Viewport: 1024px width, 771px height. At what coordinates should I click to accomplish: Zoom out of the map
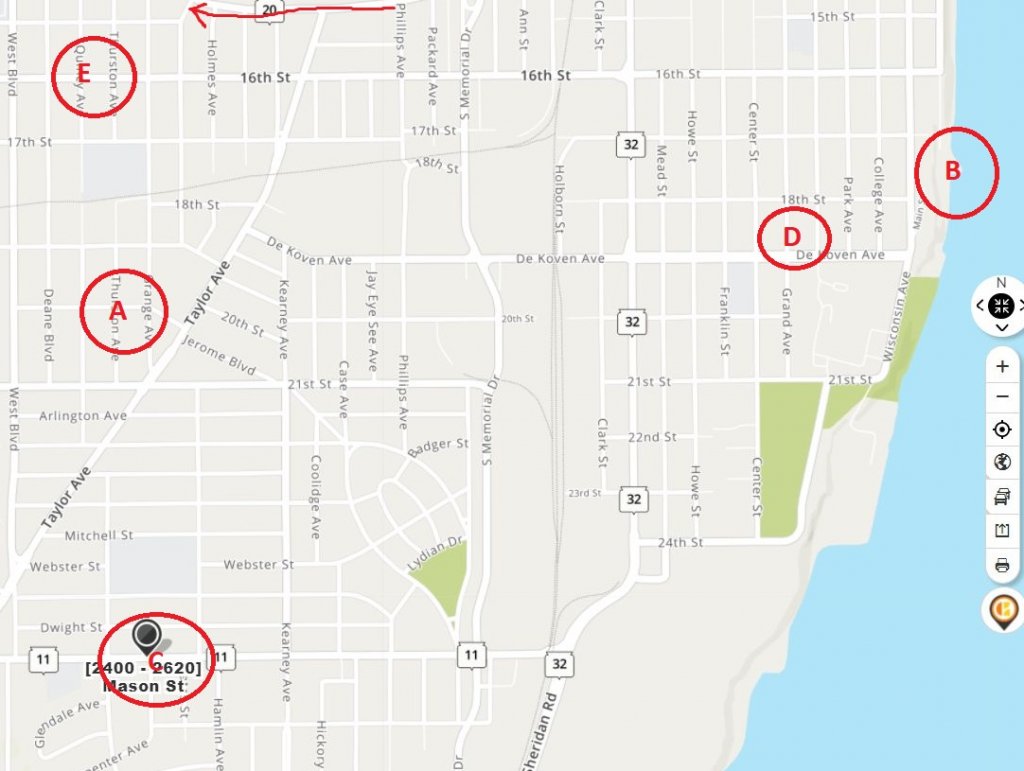tap(1002, 398)
